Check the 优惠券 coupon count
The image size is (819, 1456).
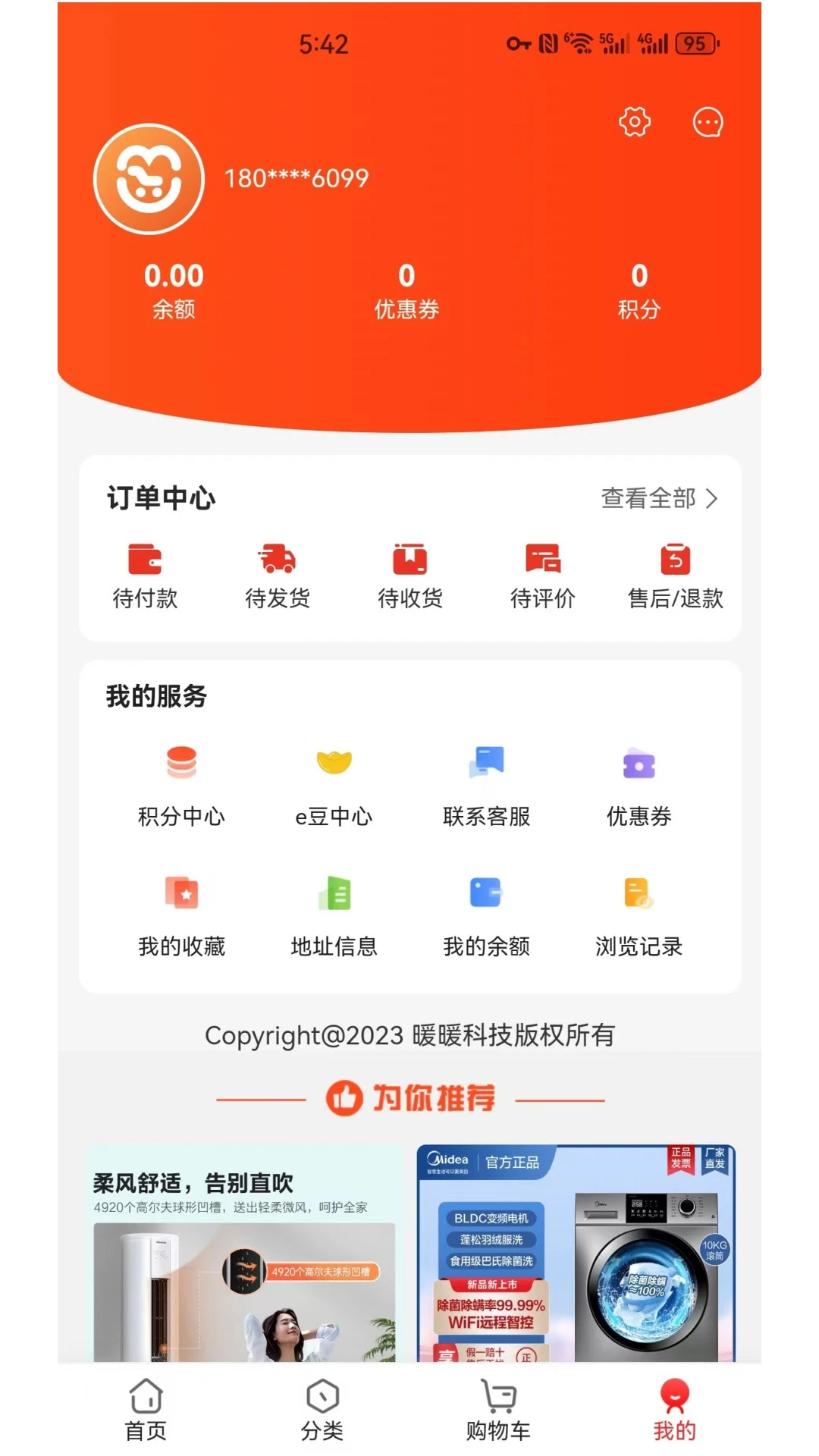[407, 288]
